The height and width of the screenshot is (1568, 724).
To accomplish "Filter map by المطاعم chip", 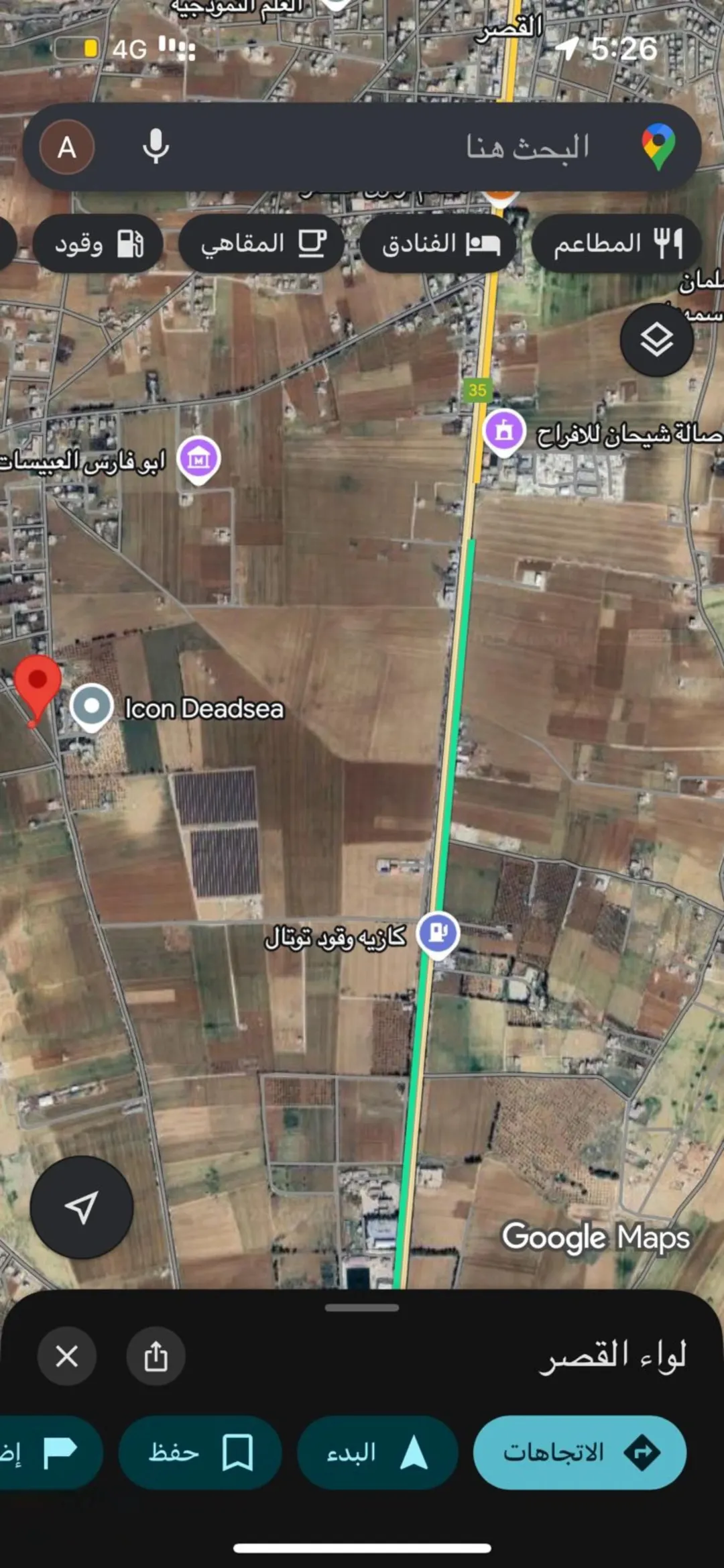I will [x=616, y=243].
